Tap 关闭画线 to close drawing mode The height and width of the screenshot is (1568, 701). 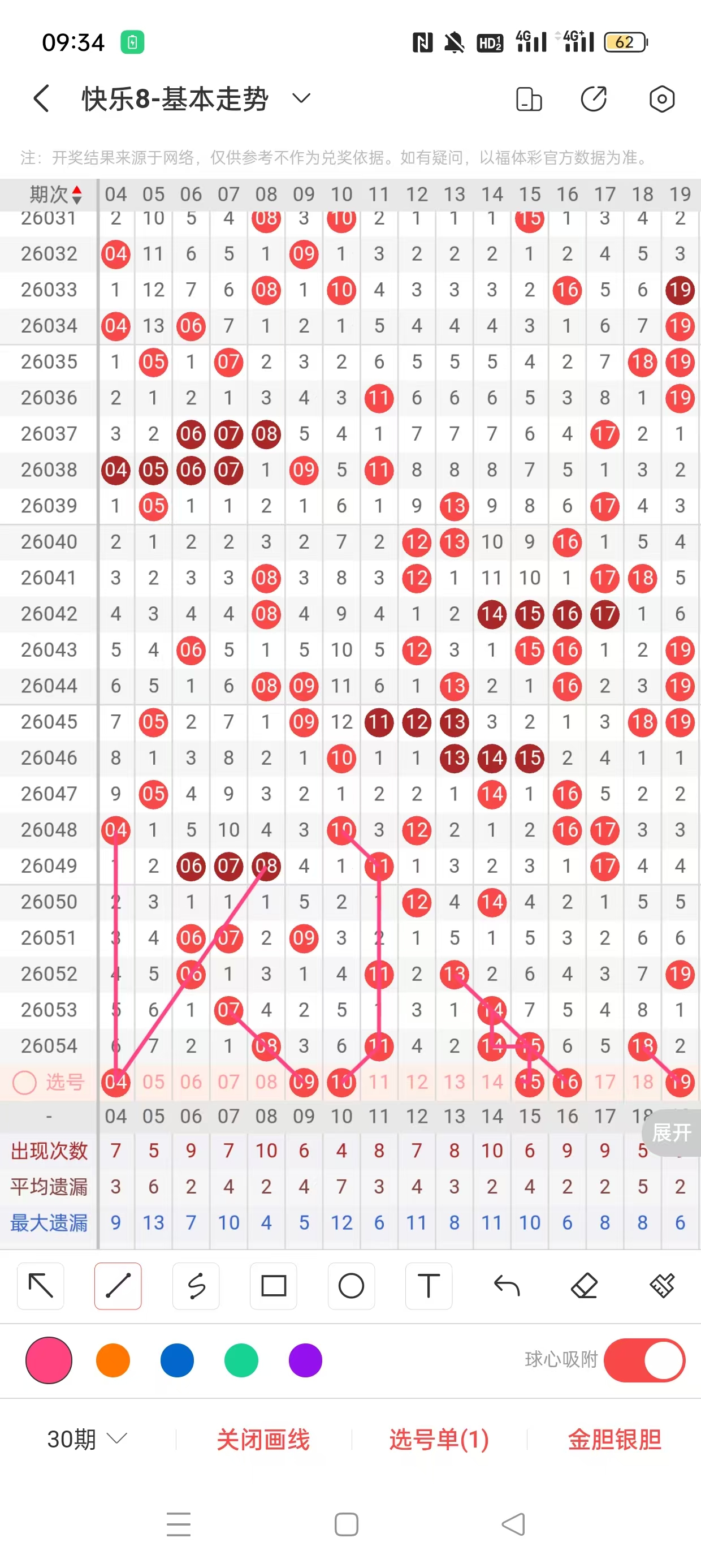tap(263, 1439)
